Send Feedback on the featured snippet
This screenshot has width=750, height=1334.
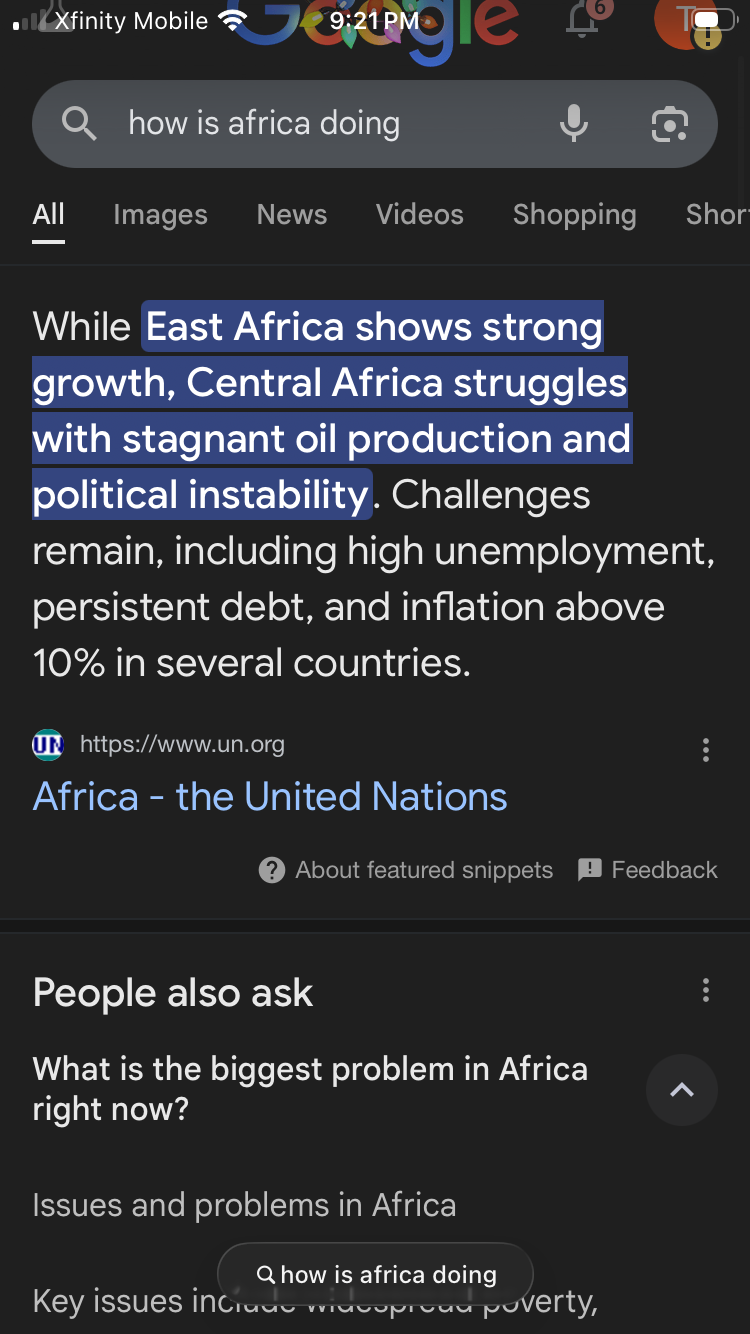(648, 870)
